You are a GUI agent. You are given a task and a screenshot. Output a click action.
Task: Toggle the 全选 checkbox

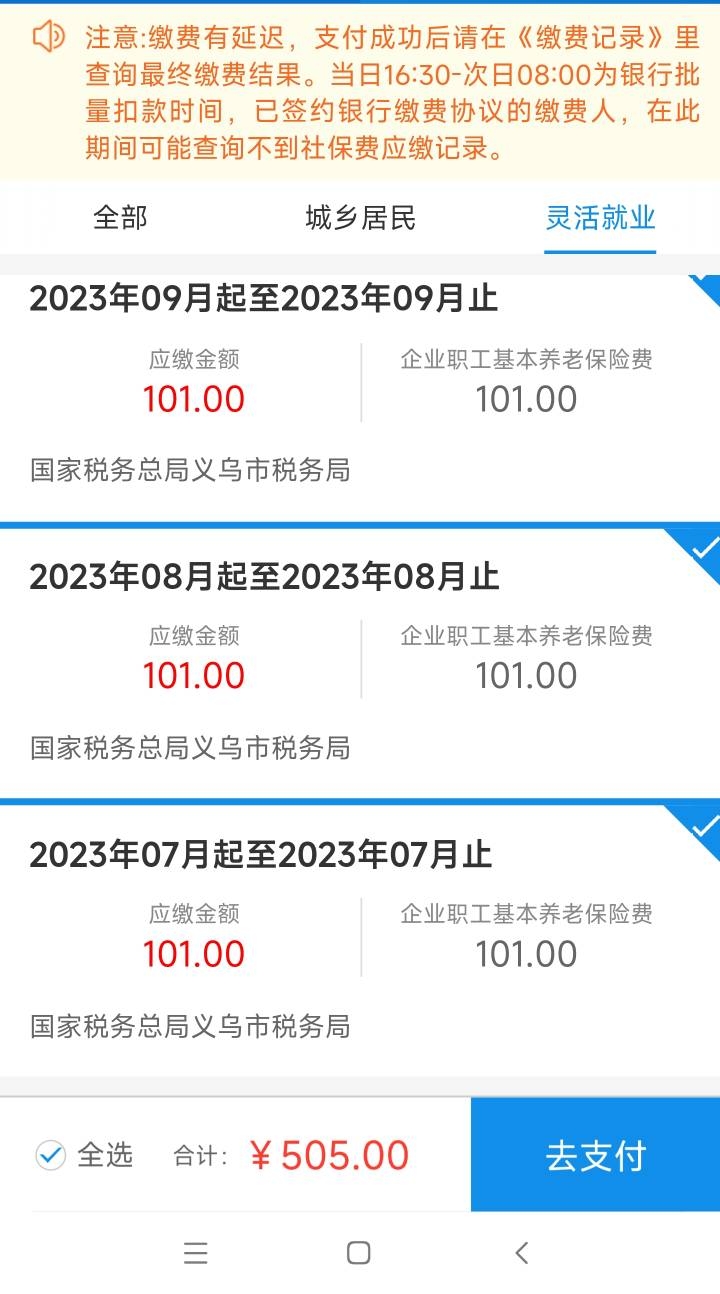pos(51,1155)
